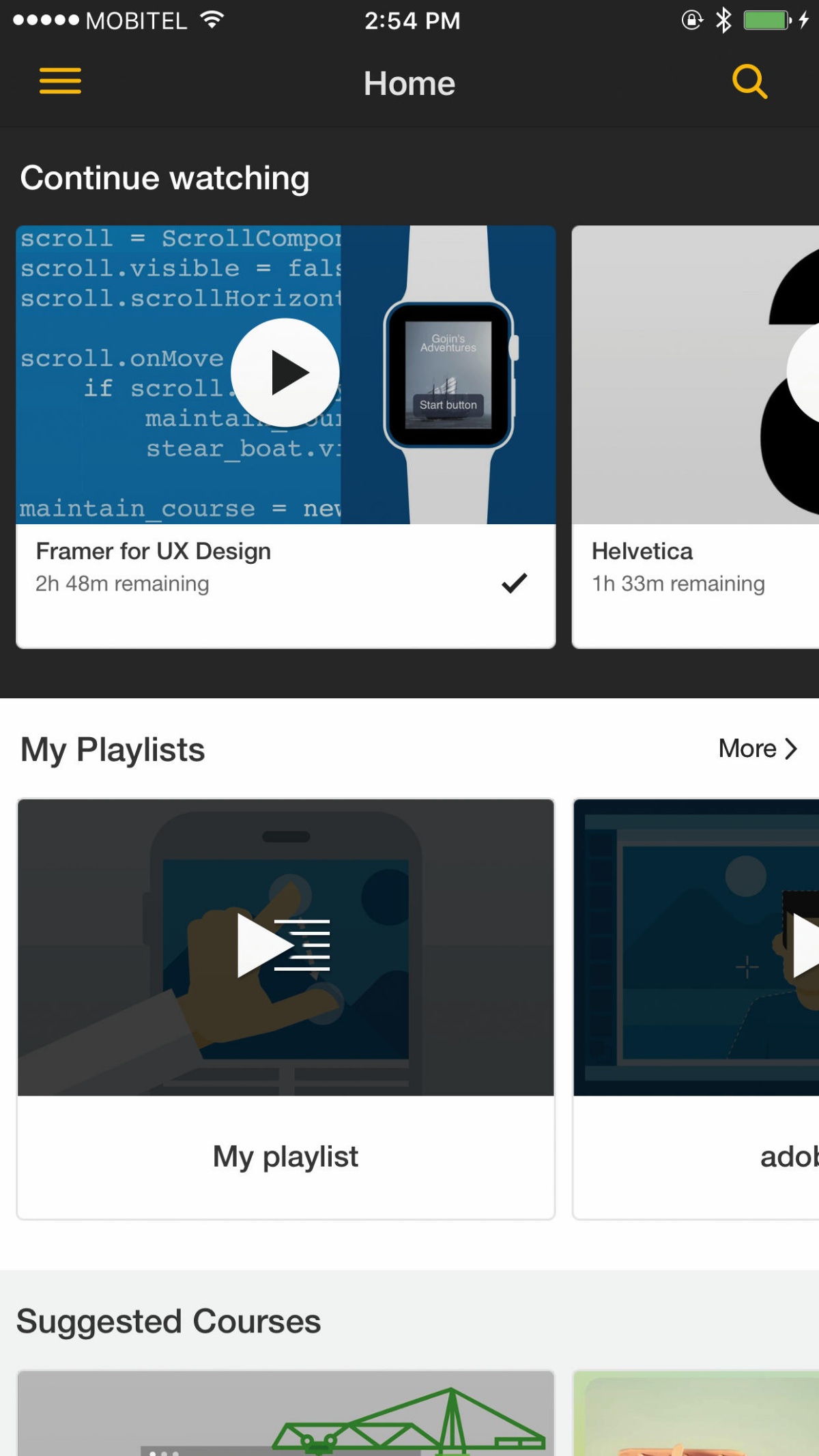Open the first suggested course with crane
The width and height of the screenshot is (819, 1456).
click(x=285, y=1413)
